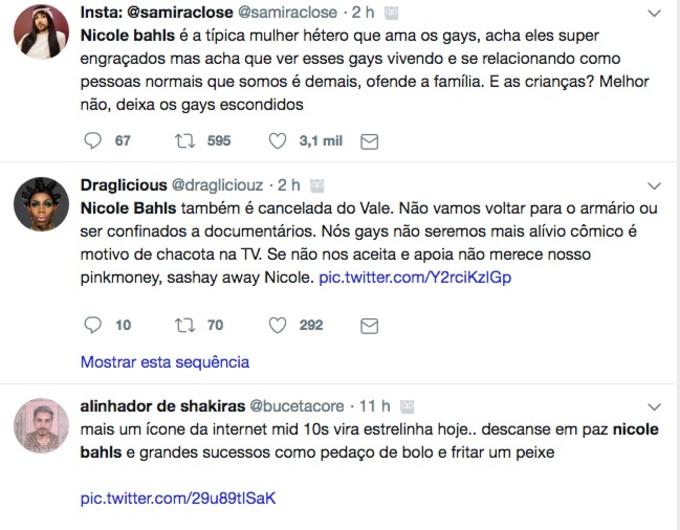680x530 pixels.
Task: Open link pic.twitter.com/29u89tISaK
Action: (177, 497)
